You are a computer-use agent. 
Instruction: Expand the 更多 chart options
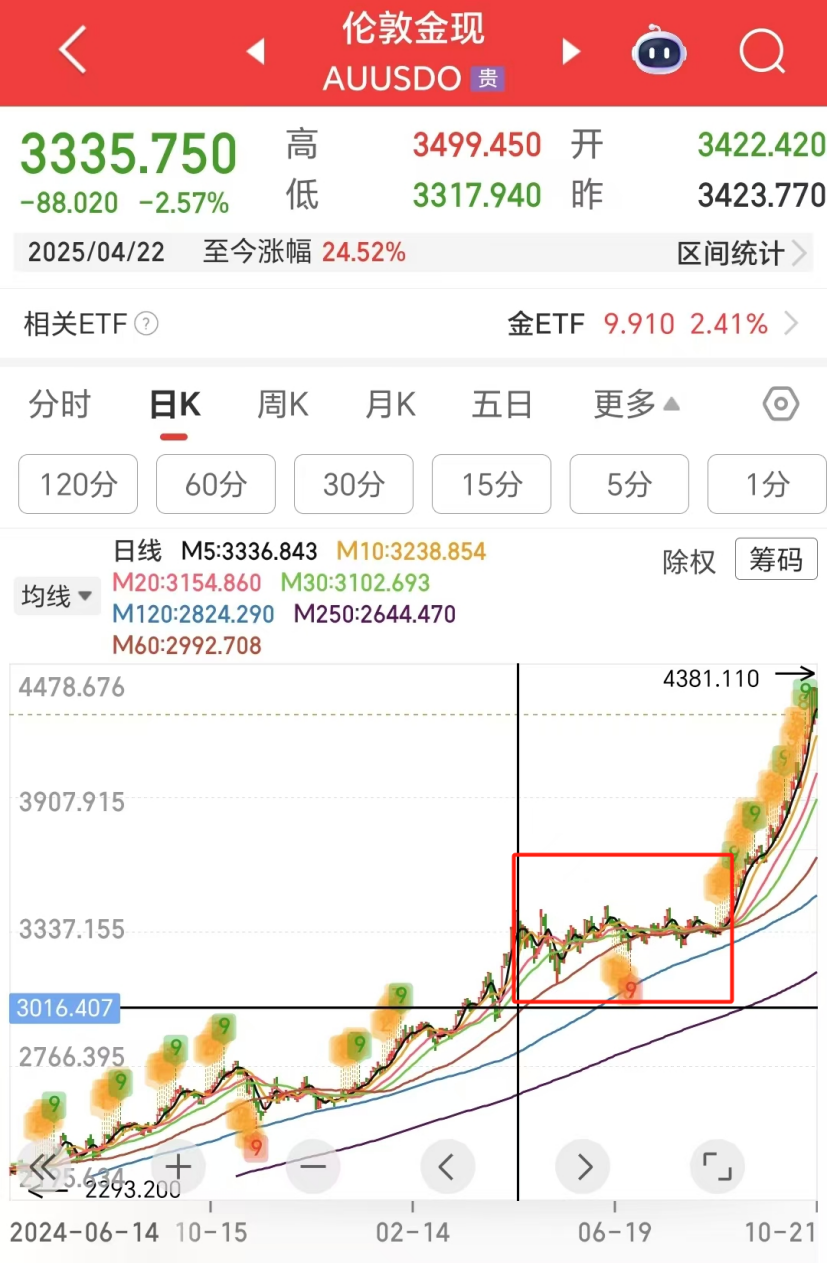(x=636, y=405)
